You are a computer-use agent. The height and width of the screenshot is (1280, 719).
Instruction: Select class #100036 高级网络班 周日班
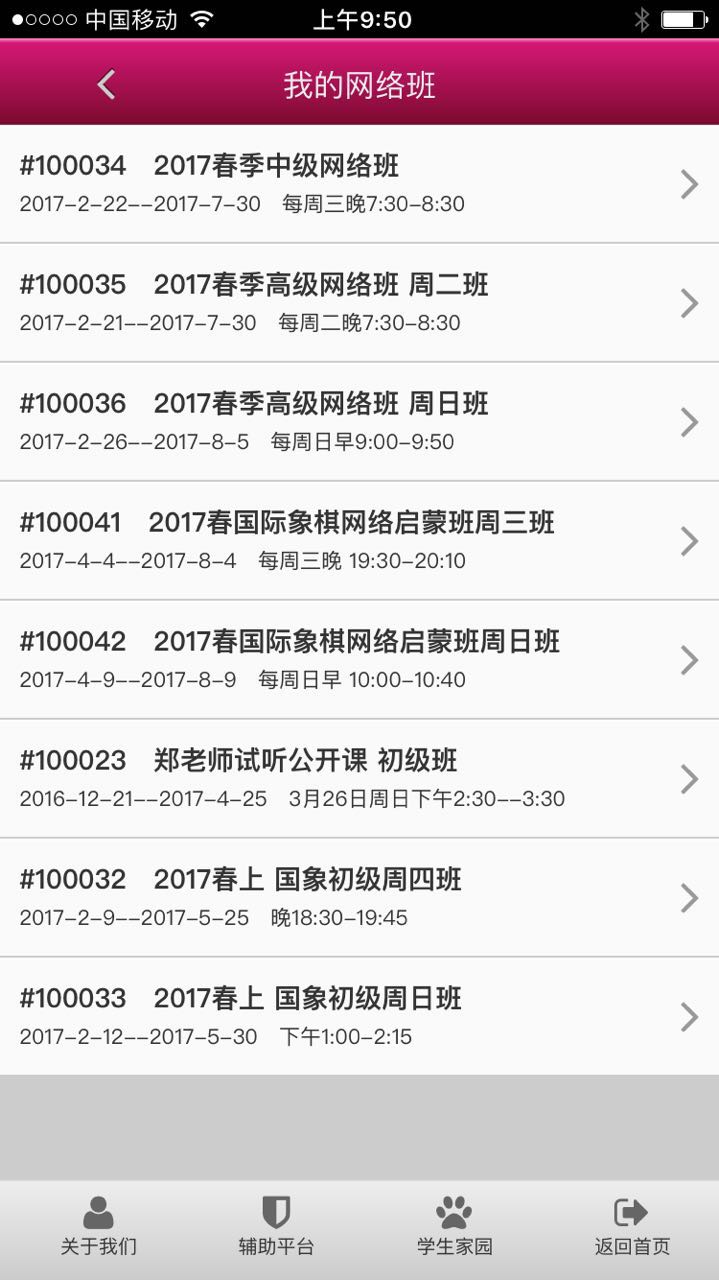[359, 422]
